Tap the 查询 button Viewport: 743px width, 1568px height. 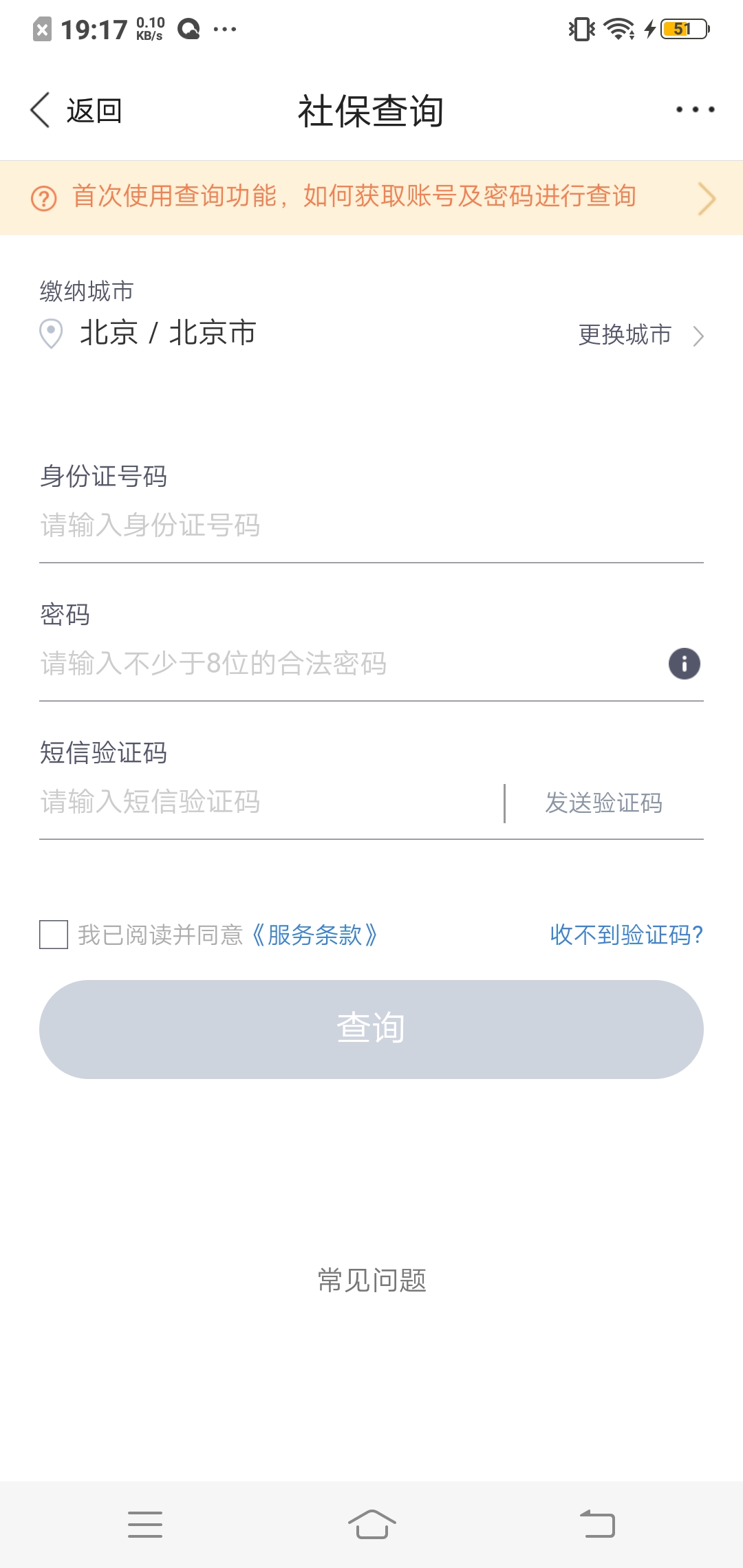point(371,1029)
